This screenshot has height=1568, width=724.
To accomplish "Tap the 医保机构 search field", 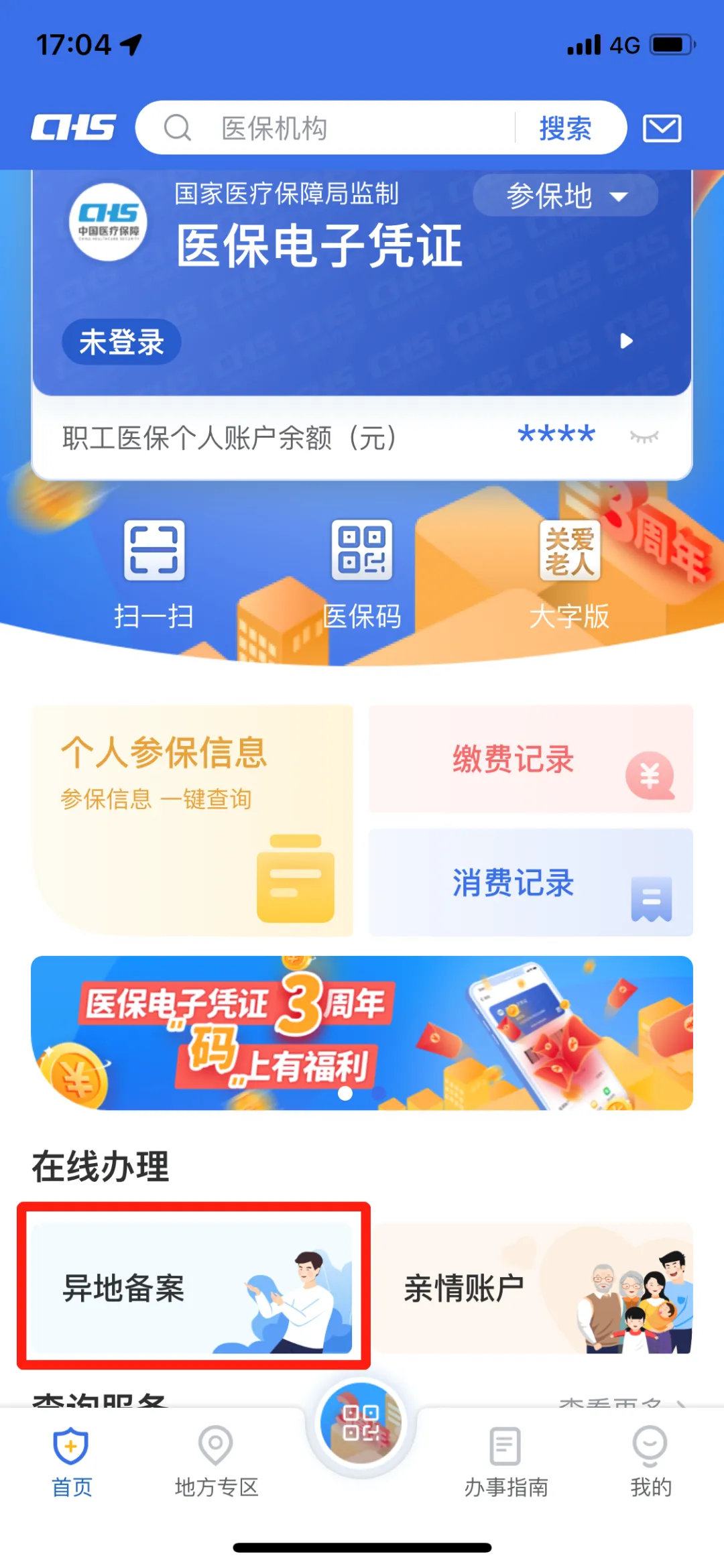I will [x=335, y=128].
